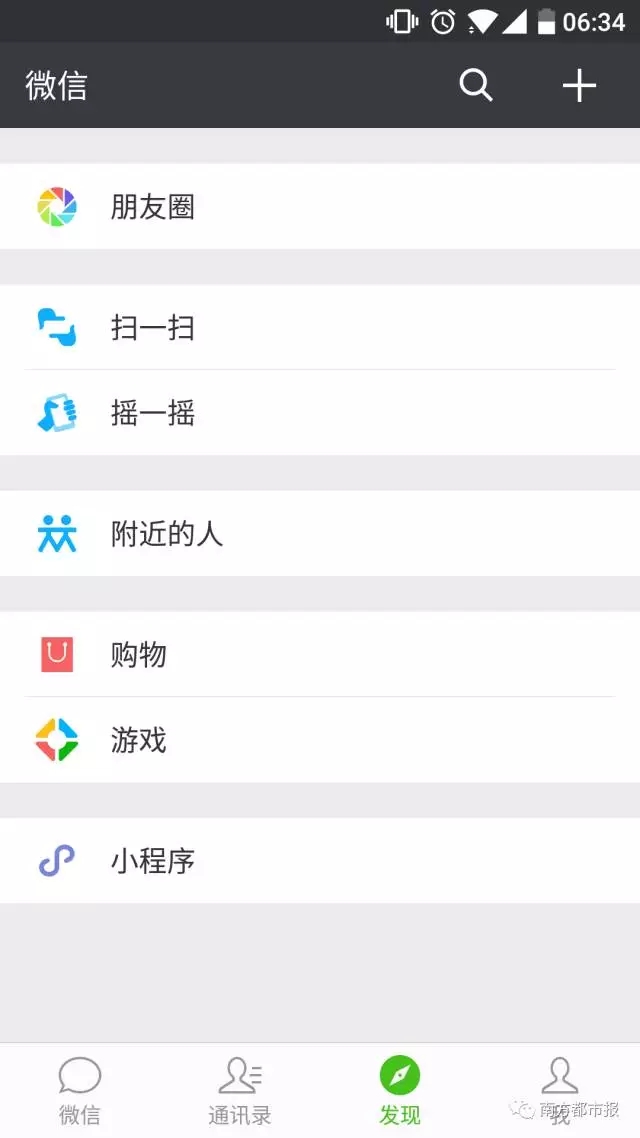The height and width of the screenshot is (1138, 640).
Task: Open 小程序 (Mini Programs)
Action: 320,861
